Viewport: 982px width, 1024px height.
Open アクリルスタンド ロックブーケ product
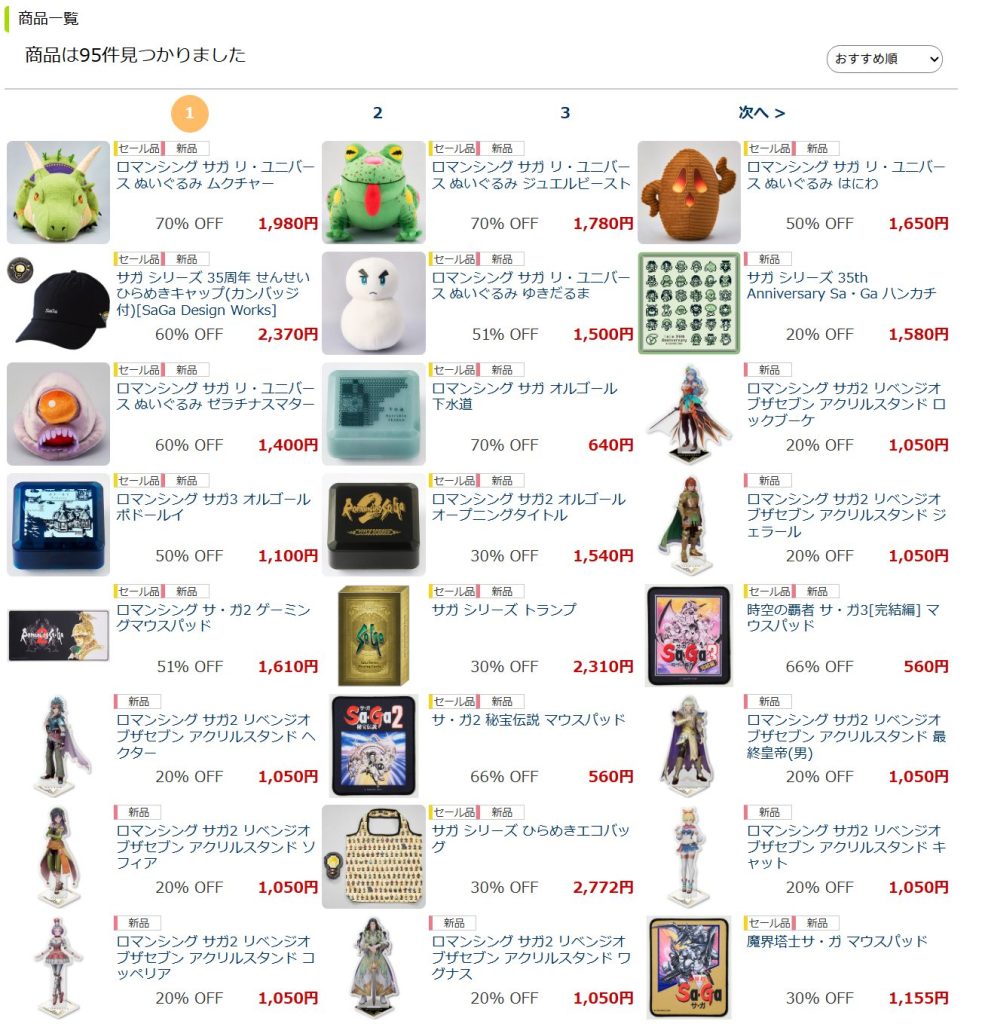click(x=845, y=404)
